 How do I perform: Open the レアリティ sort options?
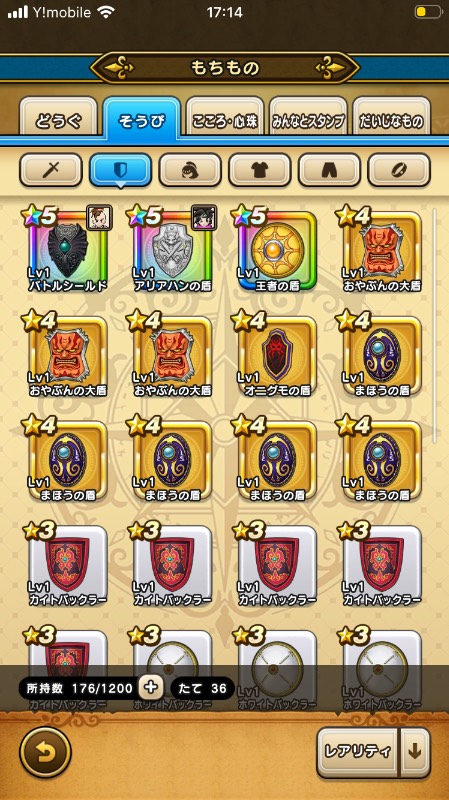point(357,752)
